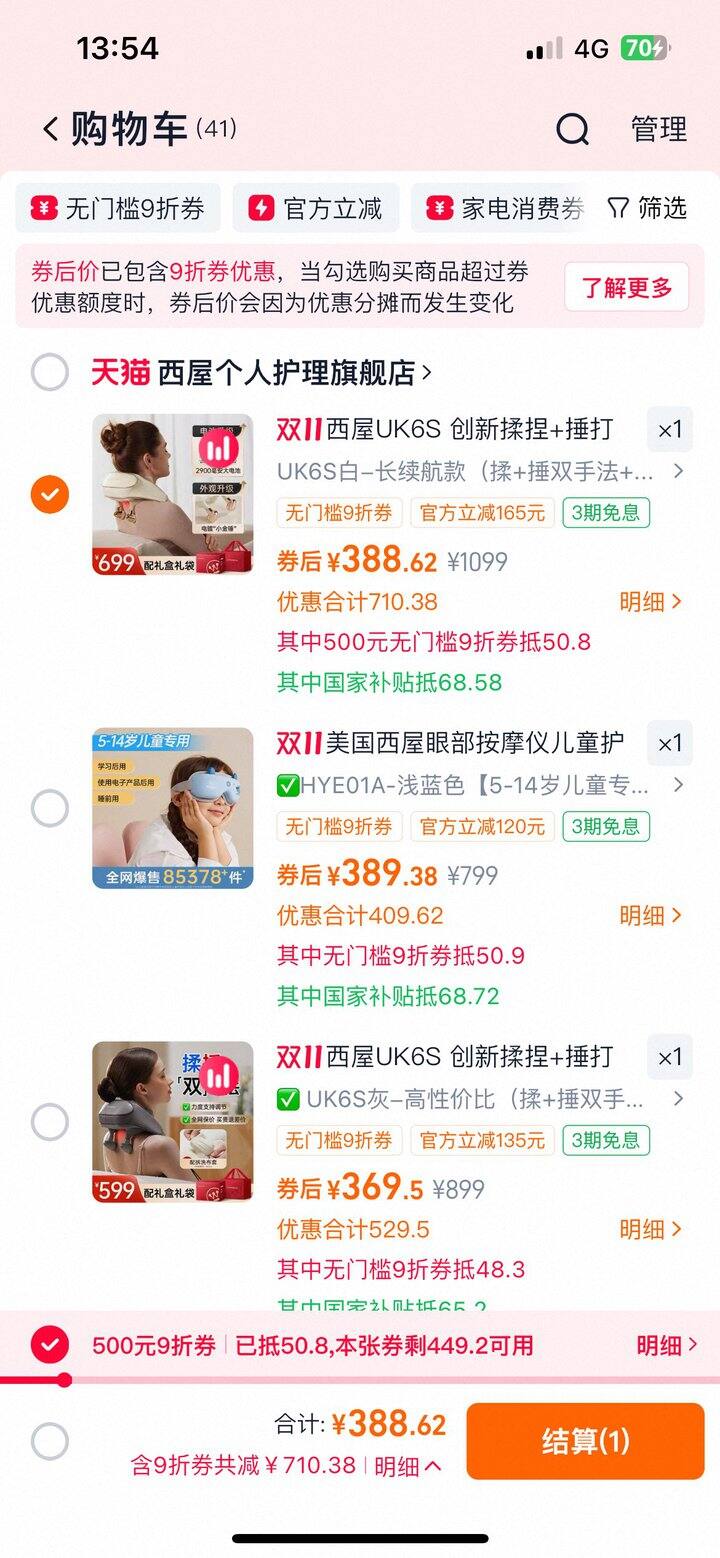Tap 结算(1) to check out

click(x=585, y=1441)
